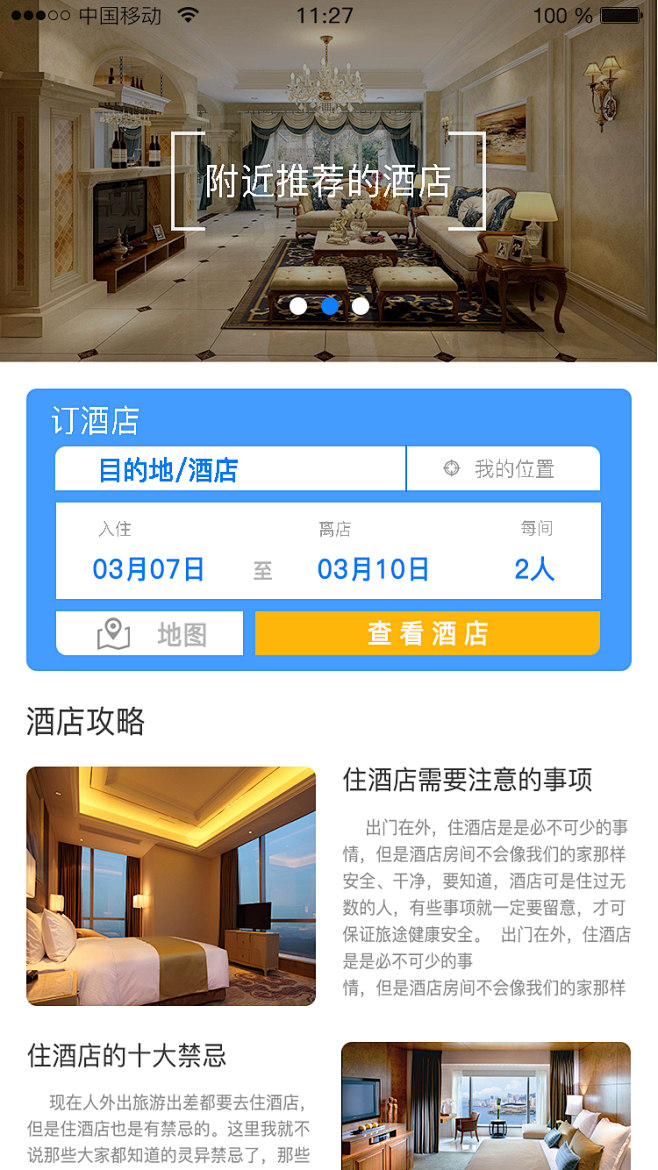Tap the 查看酒店 search button
Viewport: 658px width, 1170px height.
(427, 634)
